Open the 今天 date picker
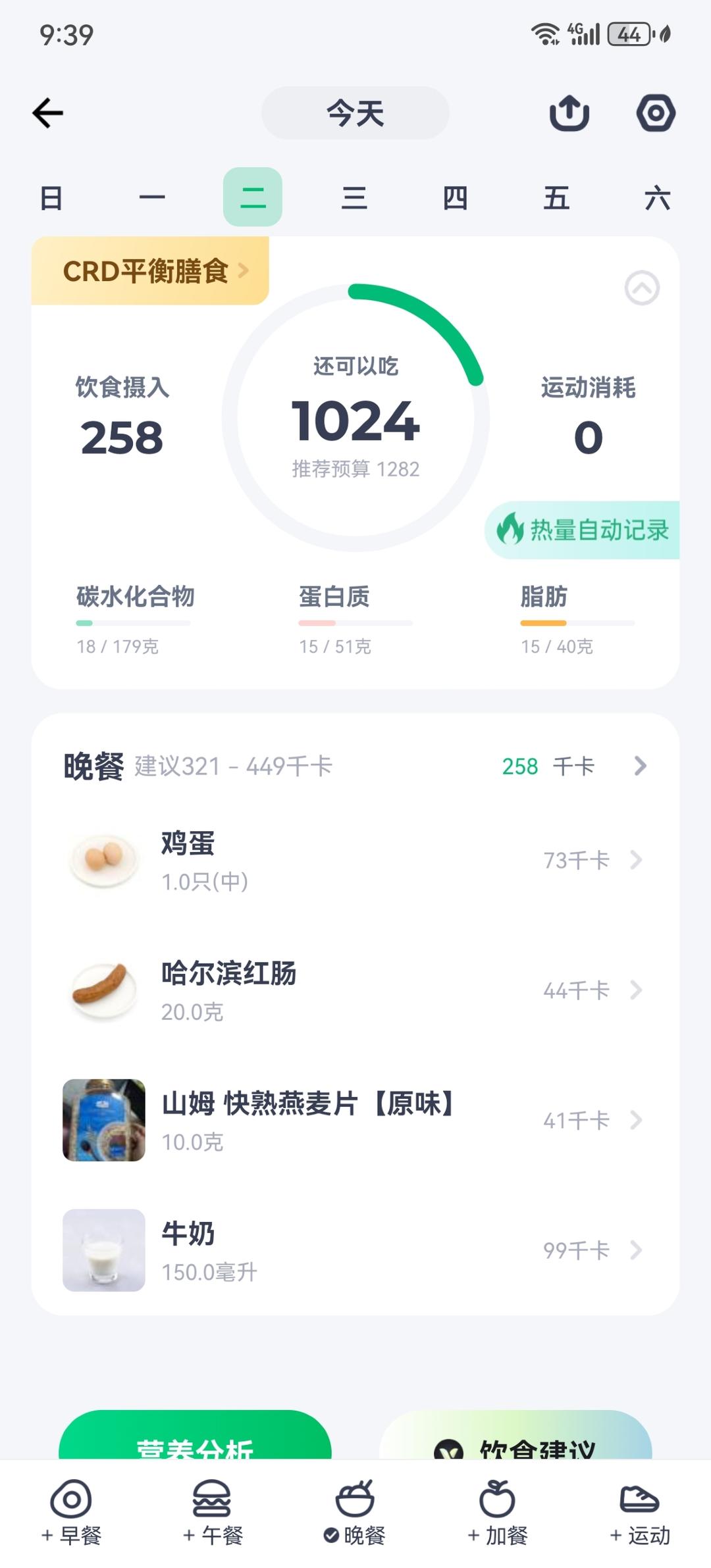 [x=355, y=113]
